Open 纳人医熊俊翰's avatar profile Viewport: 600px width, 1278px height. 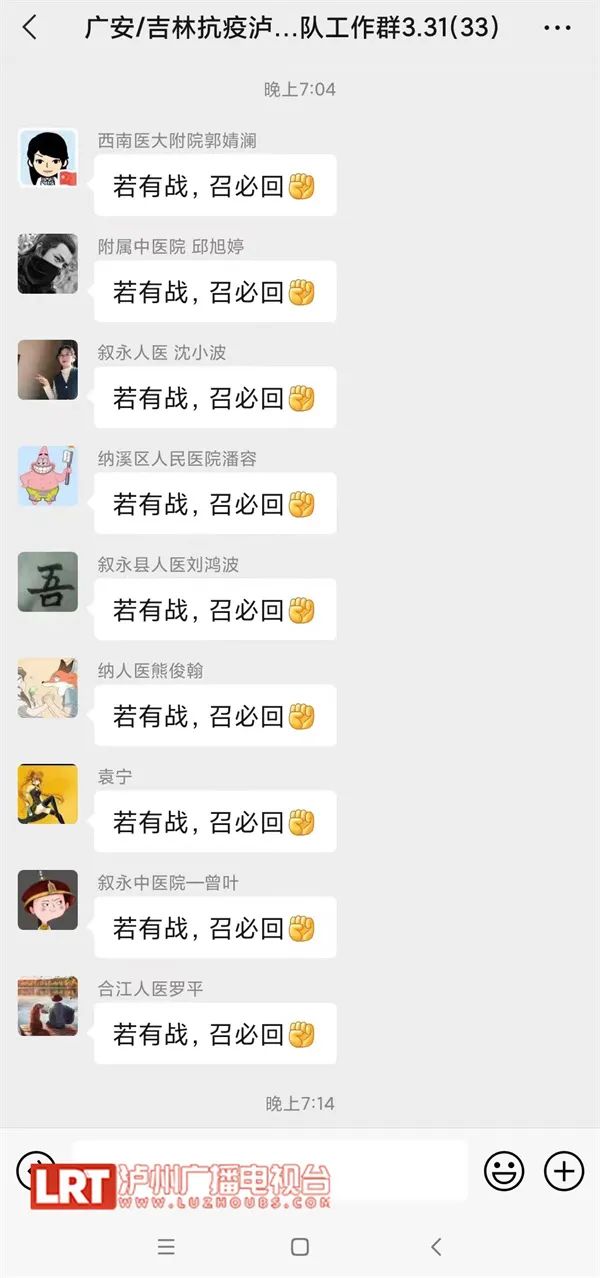pos(48,688)
